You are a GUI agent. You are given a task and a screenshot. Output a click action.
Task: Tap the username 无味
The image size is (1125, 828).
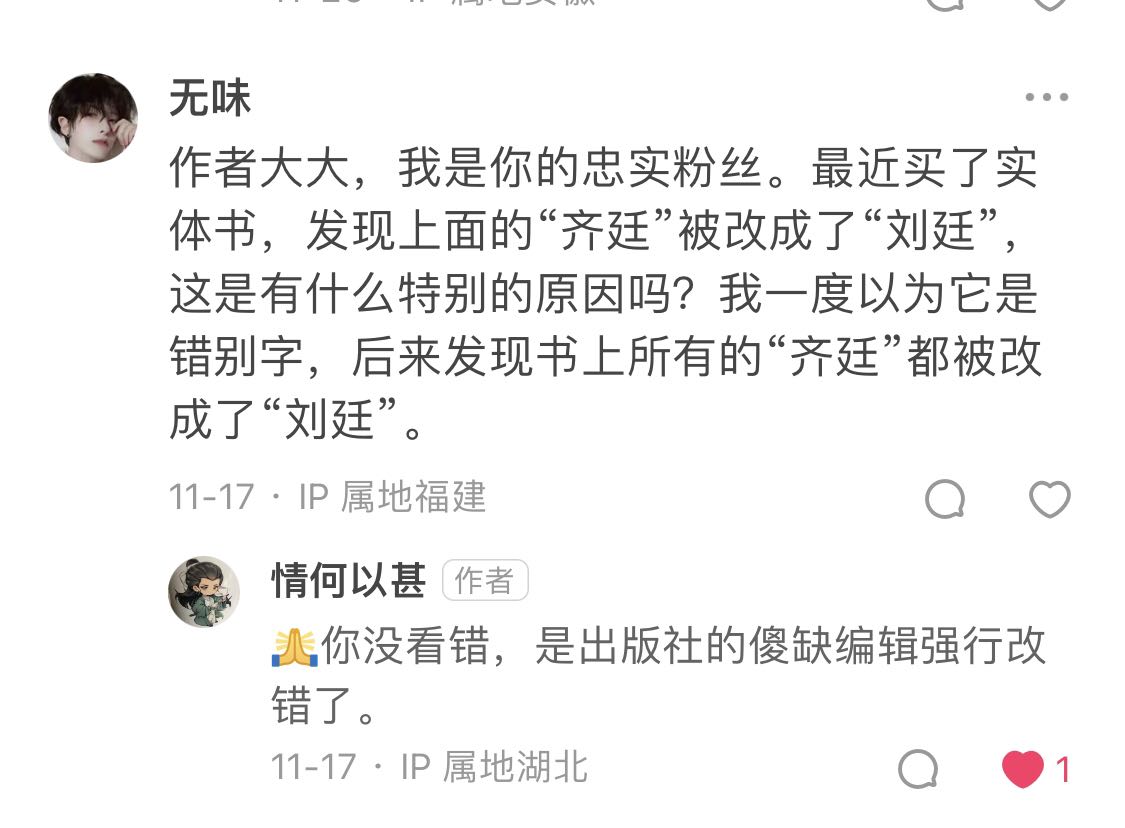click(x=209, y=99)
